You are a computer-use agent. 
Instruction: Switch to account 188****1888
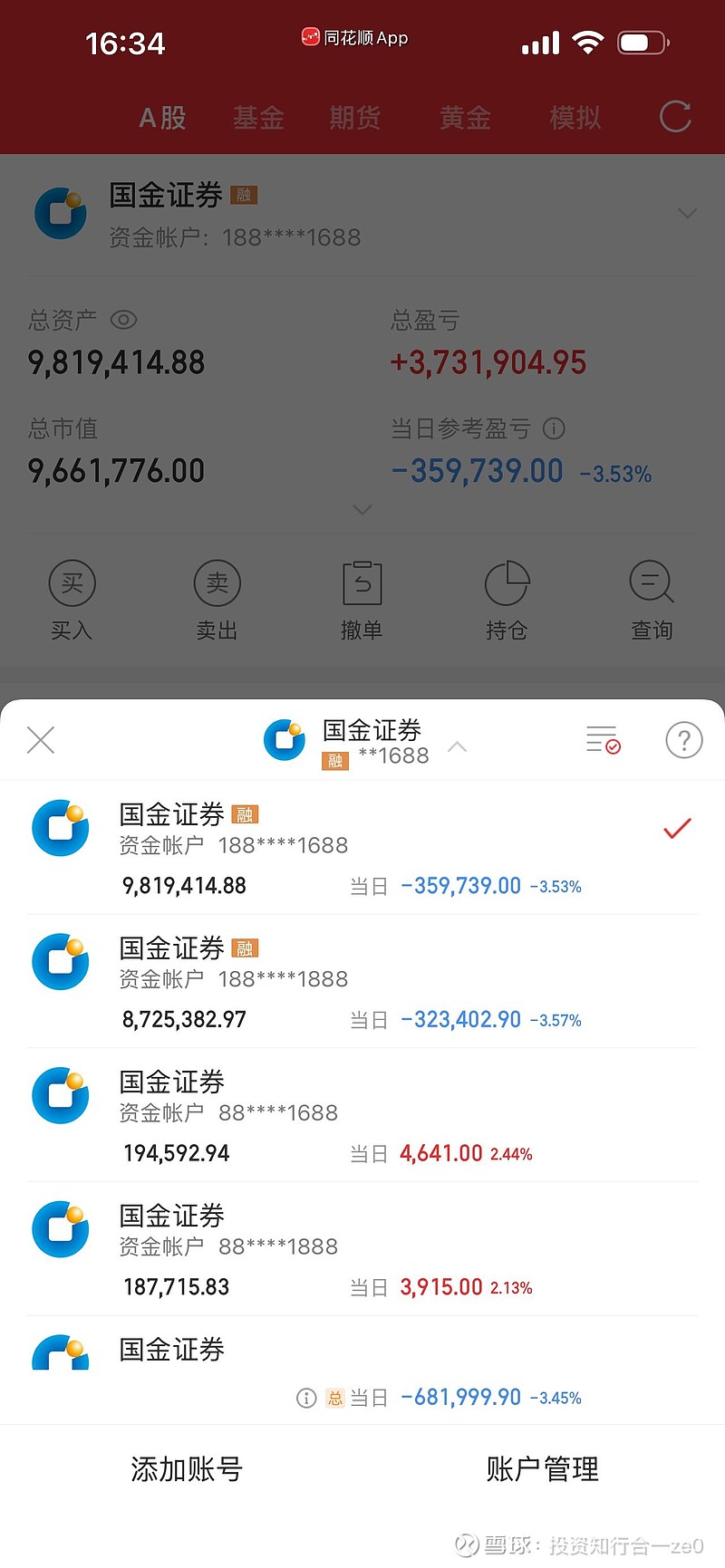click(362, 981)
